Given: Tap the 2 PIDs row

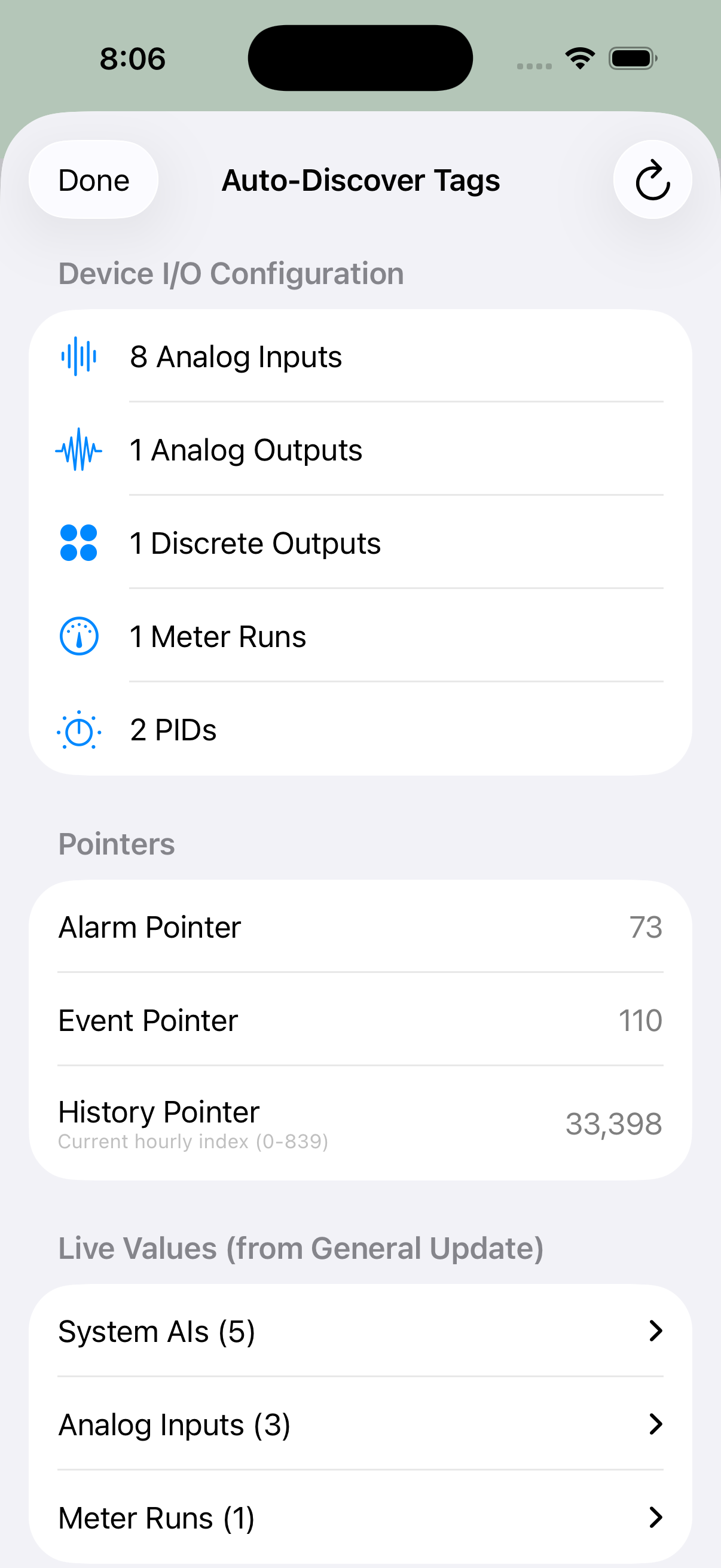Looking at the screenshot, I should tap(360, 729).
